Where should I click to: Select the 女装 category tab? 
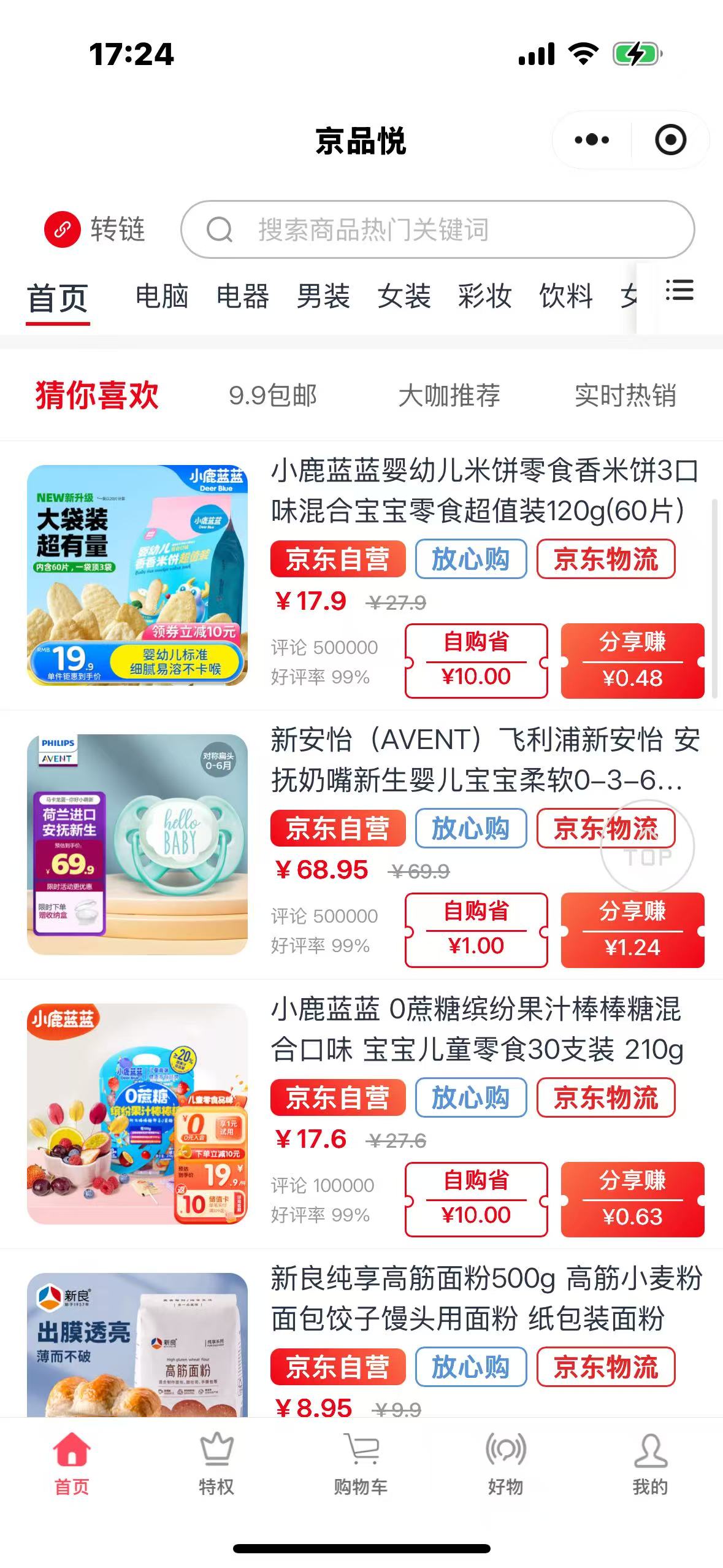[404, 296]
